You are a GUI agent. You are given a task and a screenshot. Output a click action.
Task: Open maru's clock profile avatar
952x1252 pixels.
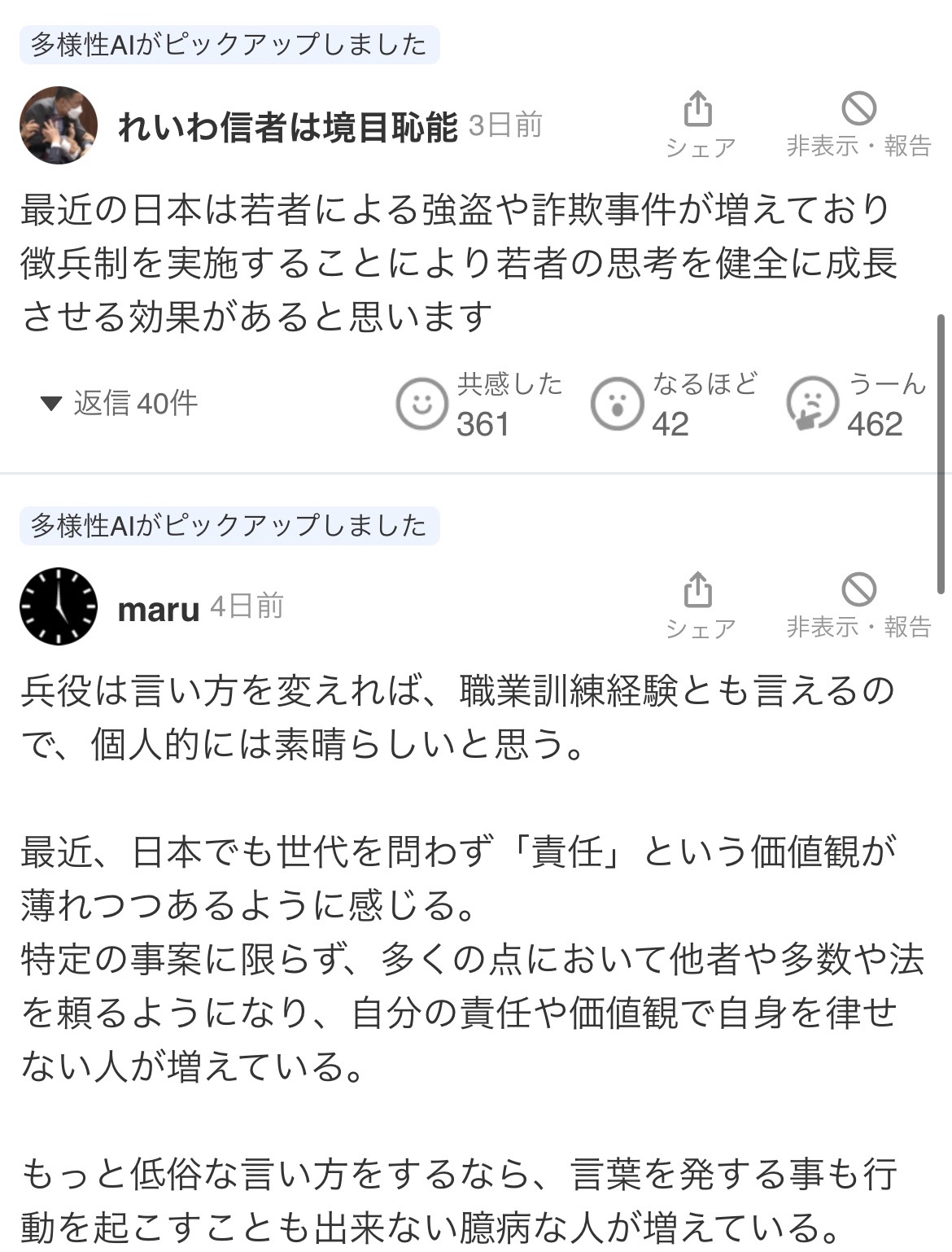tap(59, 606)
